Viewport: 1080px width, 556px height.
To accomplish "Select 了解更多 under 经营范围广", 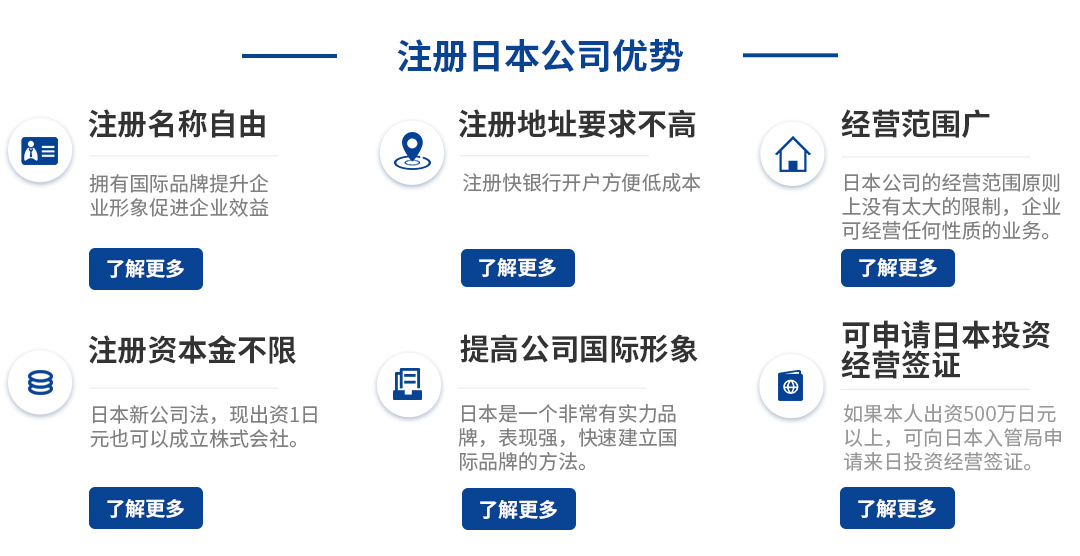I will point(897,268).
